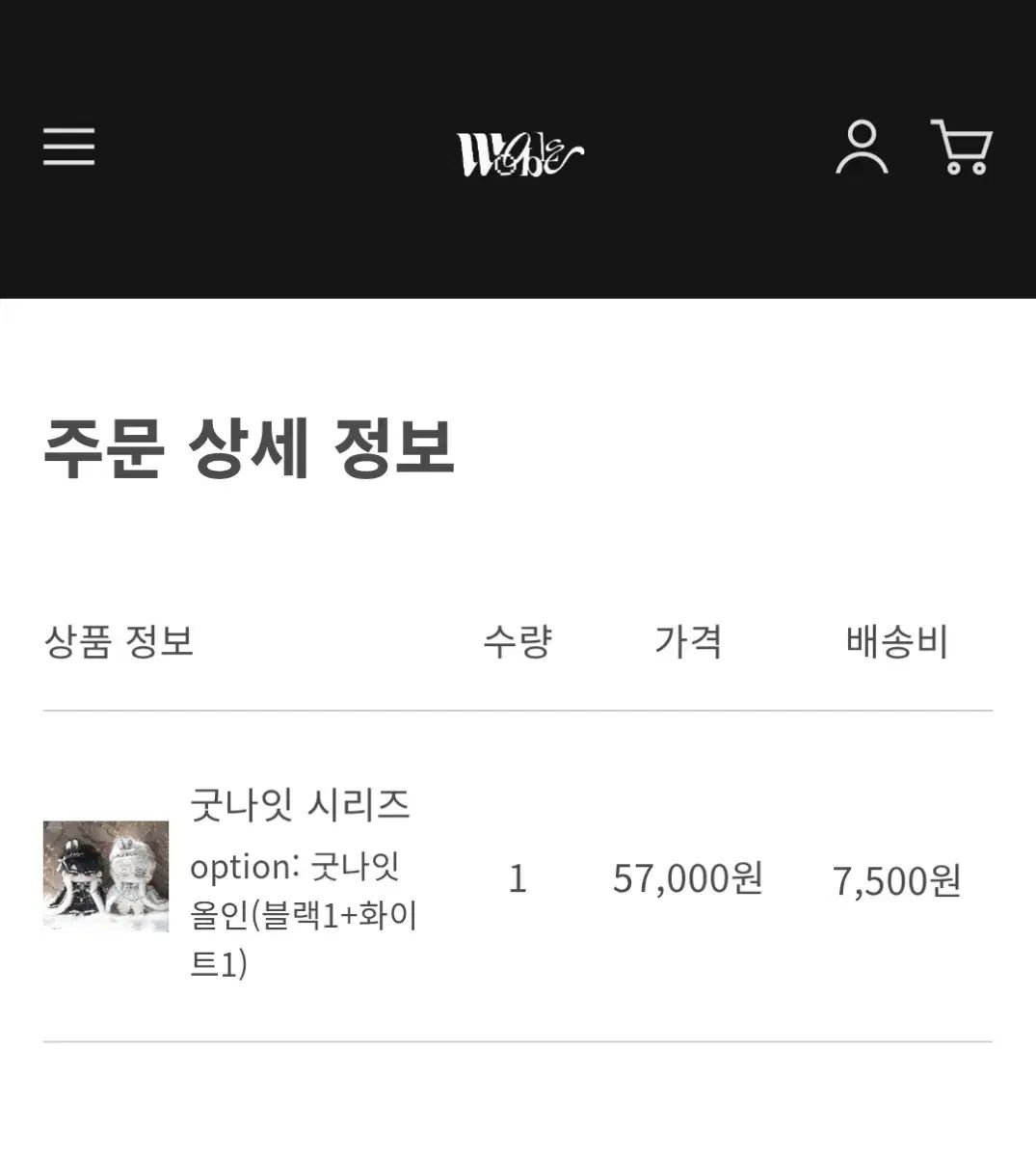Viewport: 1036px width, 1157px height.
Task: Open the 굿나잇 시리즈 product thumbnail
Action: pos(106,876)
